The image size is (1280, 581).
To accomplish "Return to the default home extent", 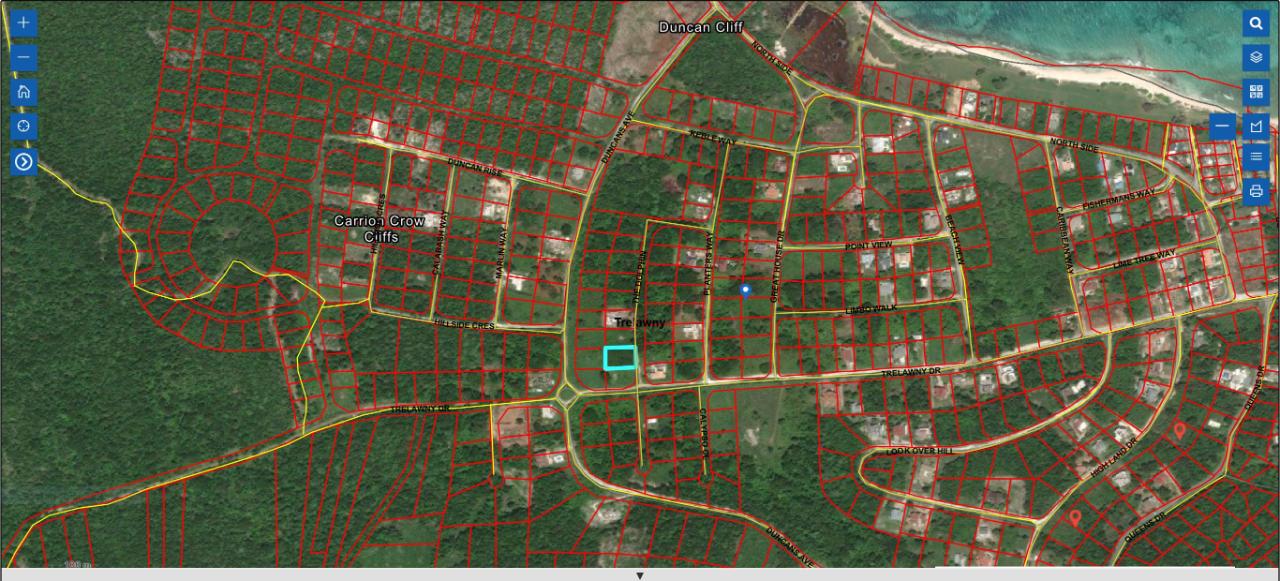I will (24, 92).
